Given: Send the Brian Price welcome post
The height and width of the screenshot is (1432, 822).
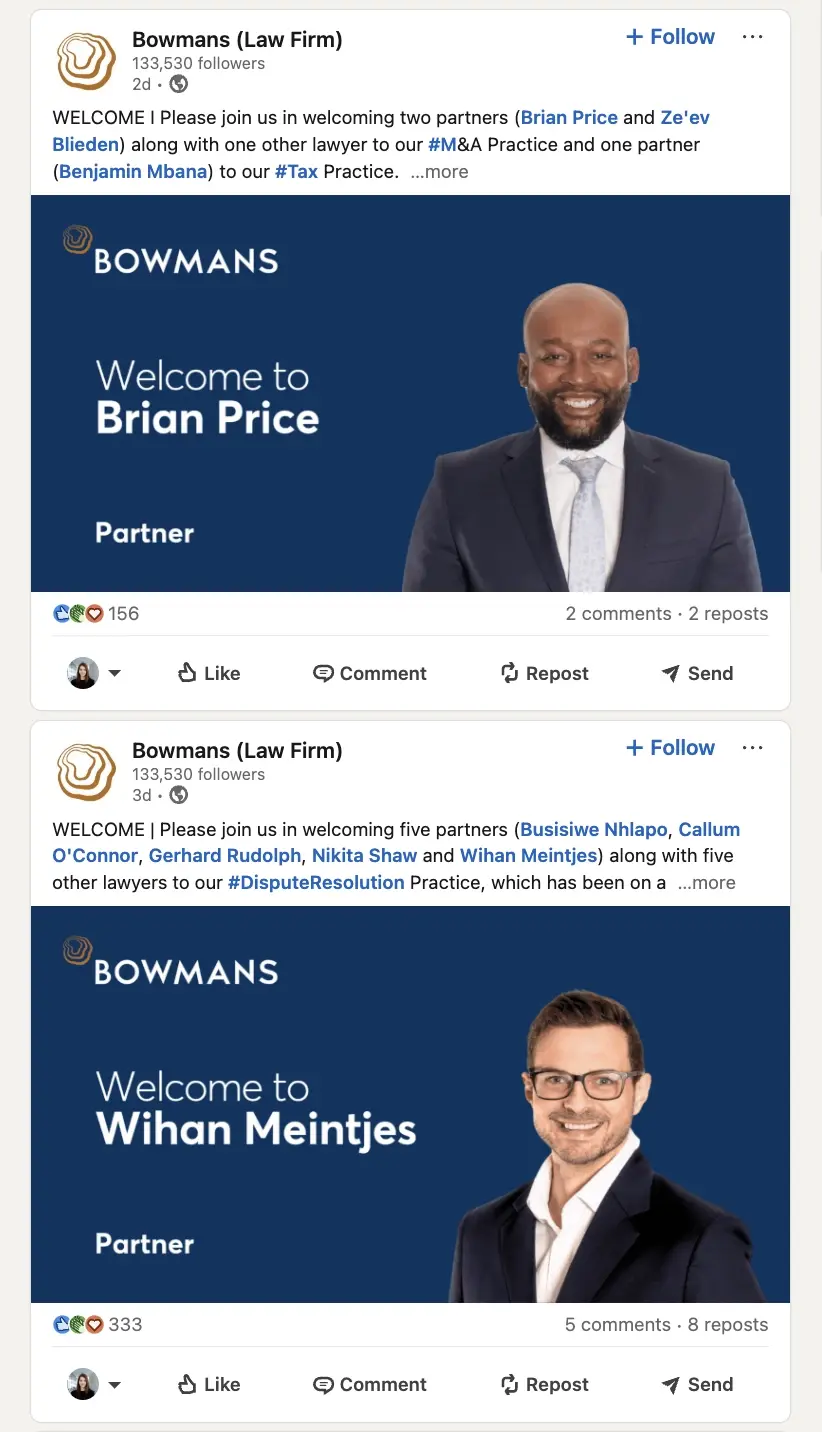Looking at the screenshot, I should coord(697,674).
